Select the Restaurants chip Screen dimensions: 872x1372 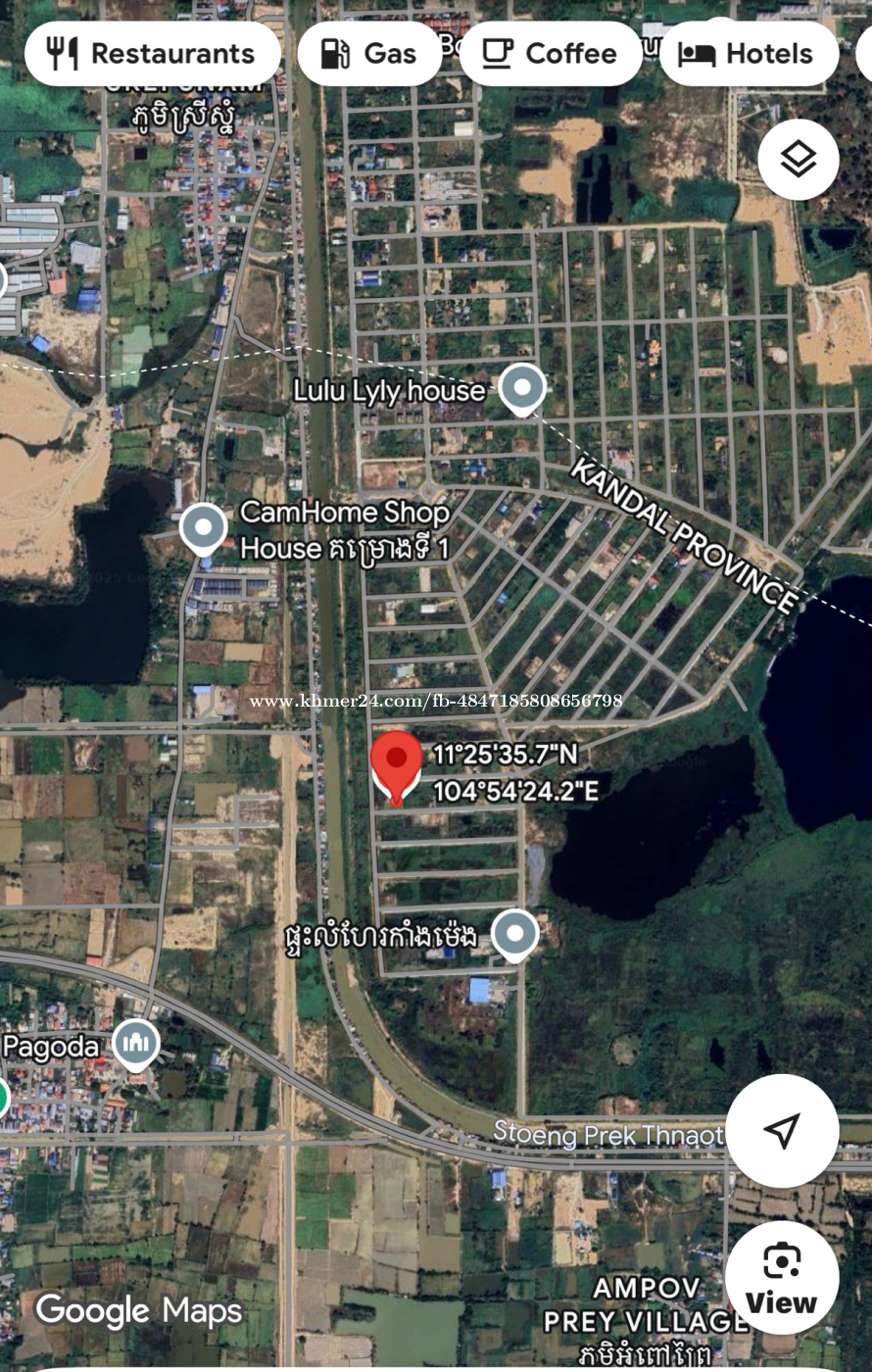153,54
